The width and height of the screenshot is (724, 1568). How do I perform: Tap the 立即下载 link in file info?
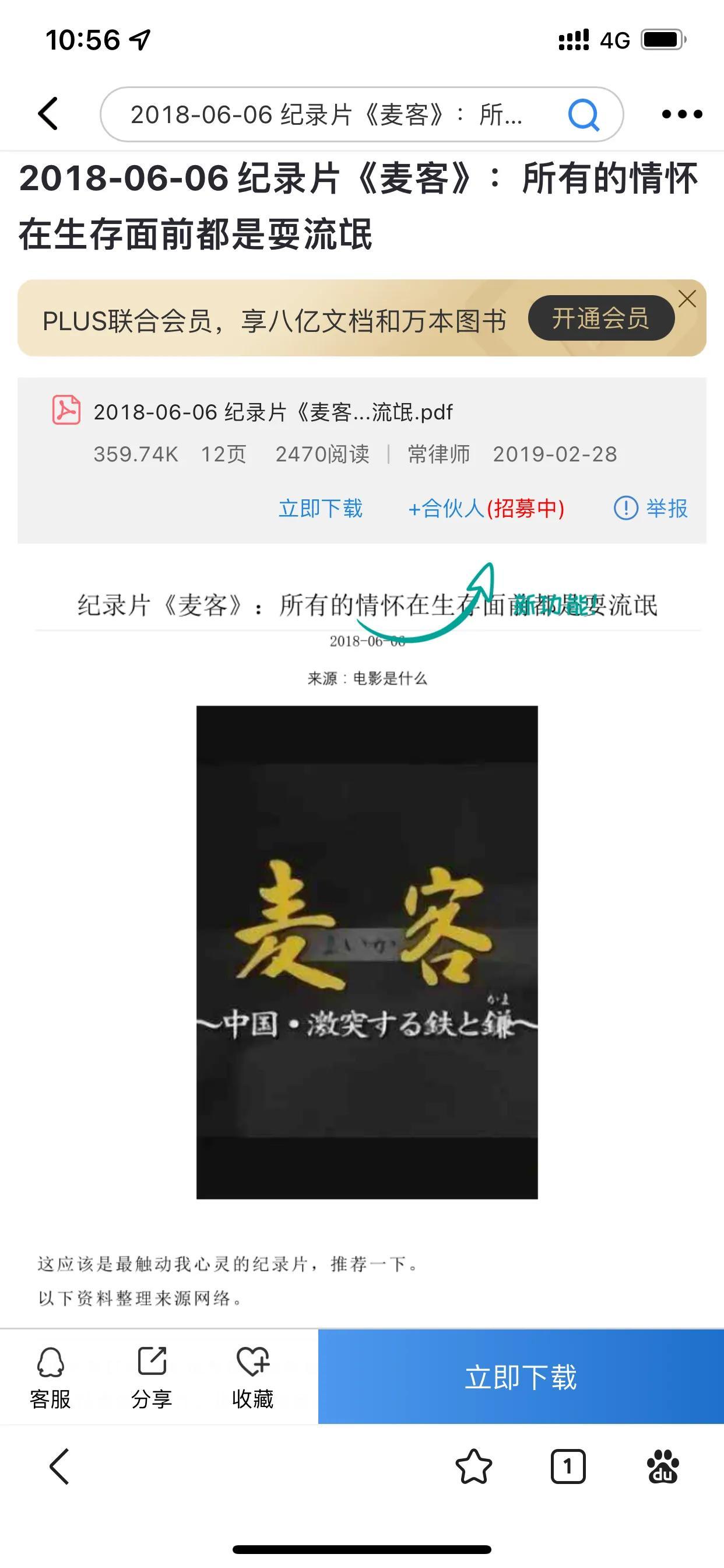click(x=321, y=508)
